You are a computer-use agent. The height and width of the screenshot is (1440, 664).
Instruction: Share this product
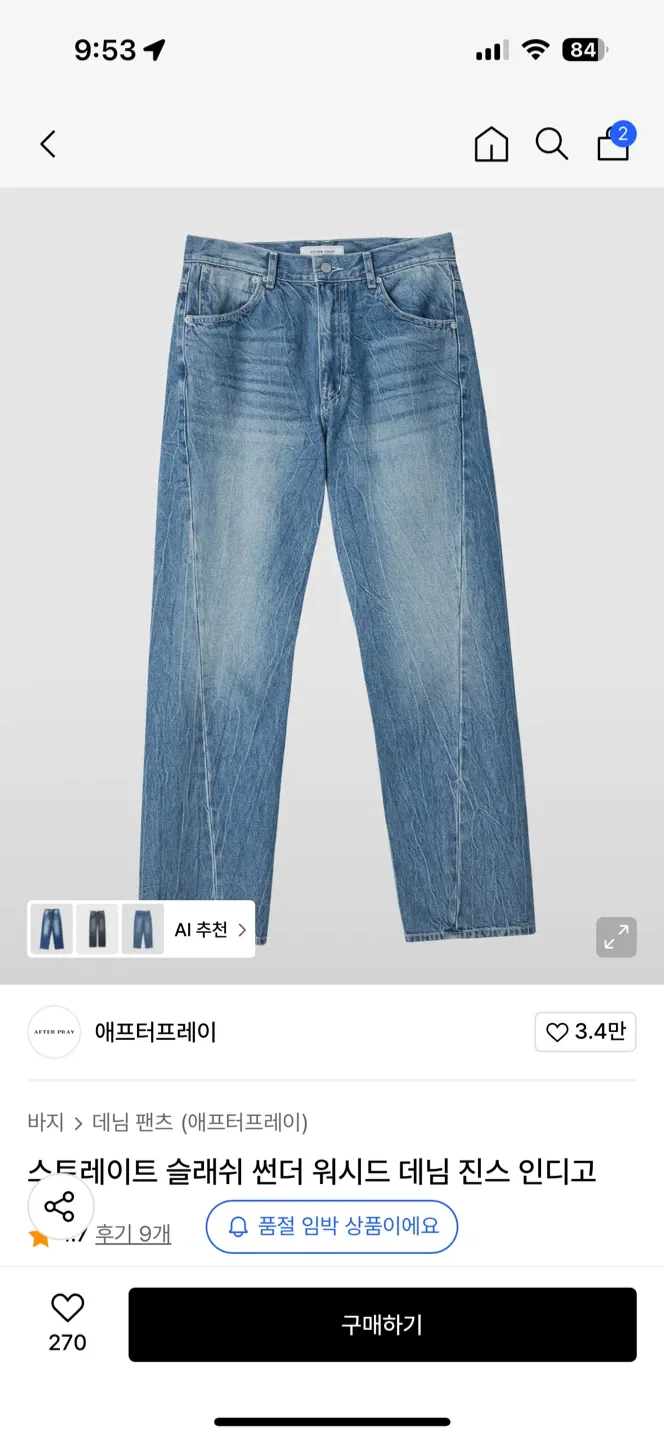point(60,1207)
